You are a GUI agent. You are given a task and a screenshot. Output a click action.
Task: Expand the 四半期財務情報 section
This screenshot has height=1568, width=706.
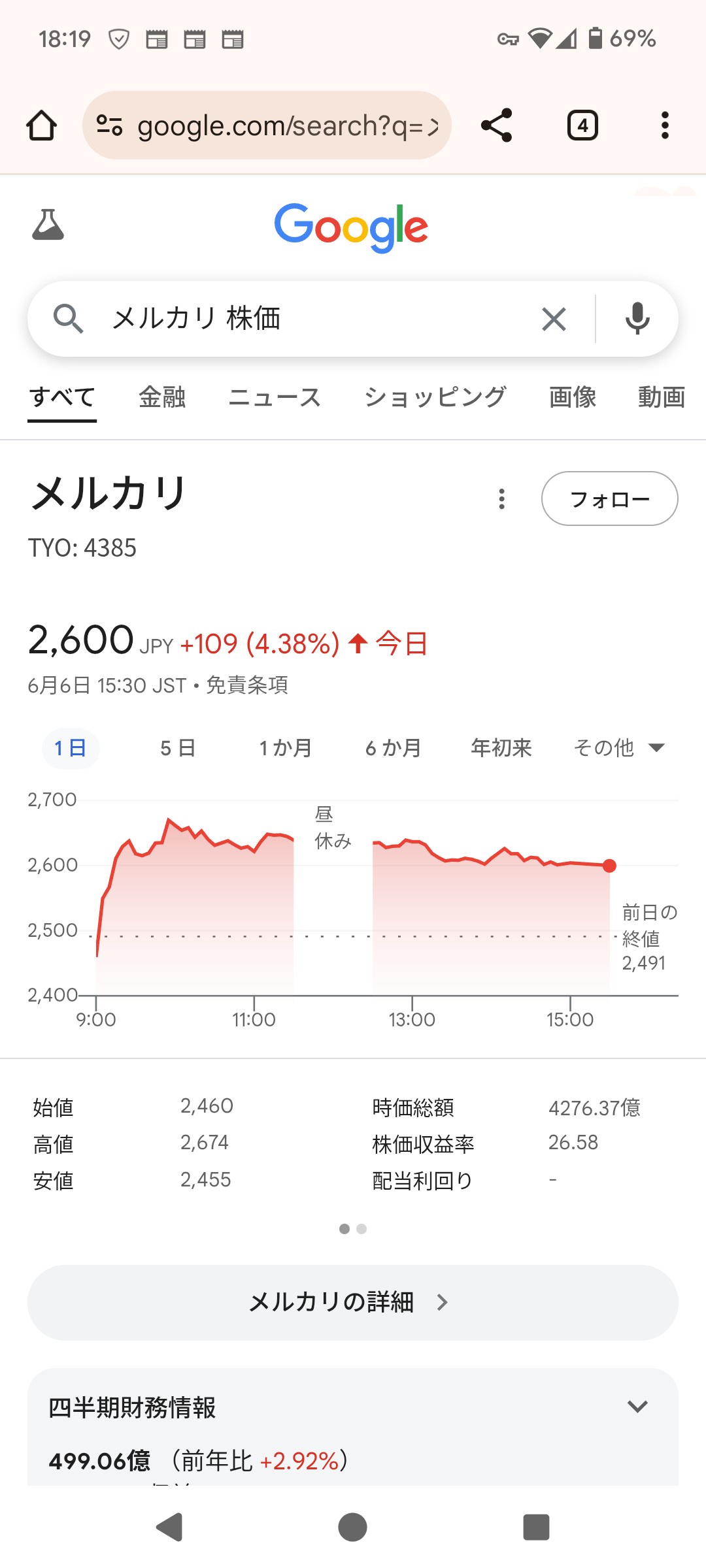pos(637,1407)
